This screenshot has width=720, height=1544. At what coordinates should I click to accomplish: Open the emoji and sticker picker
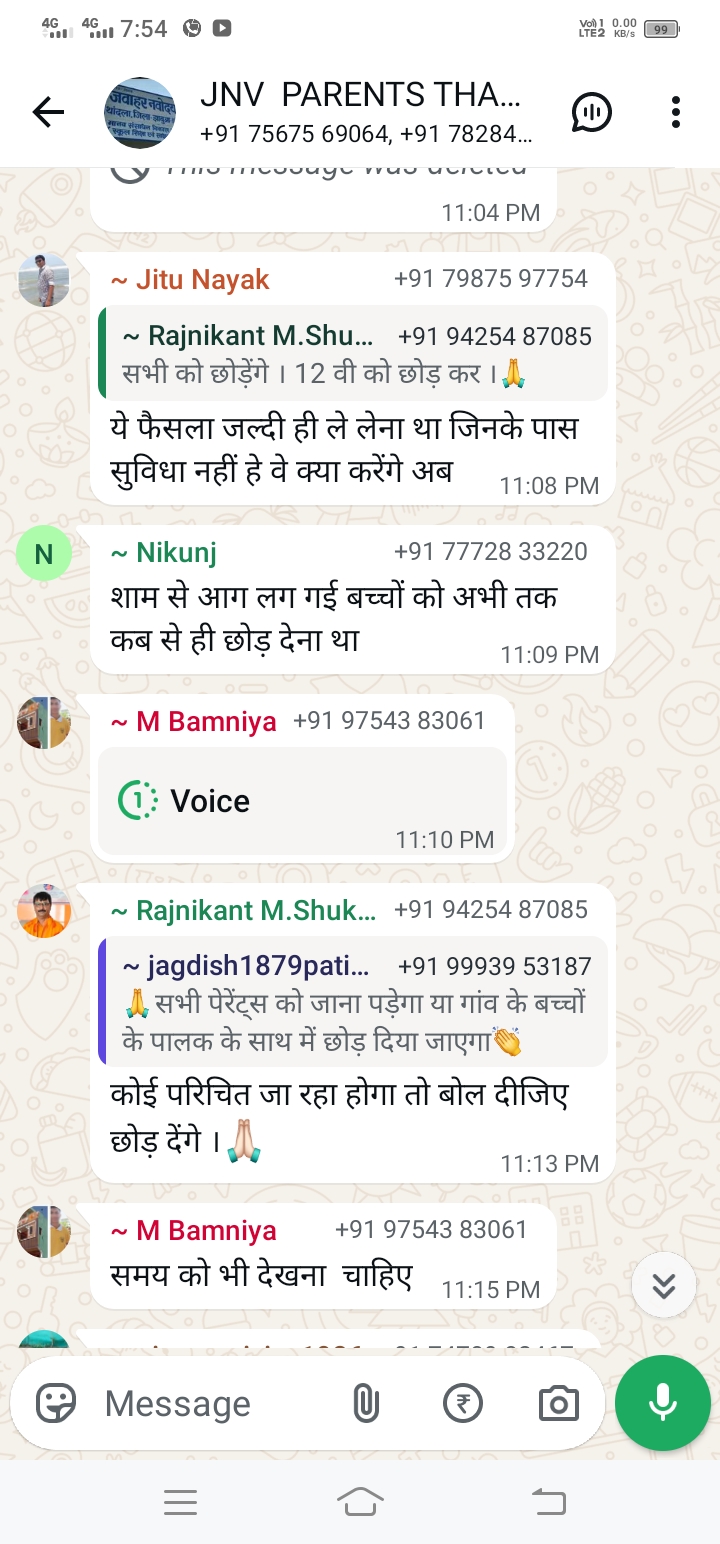[x=56, y=1403]
